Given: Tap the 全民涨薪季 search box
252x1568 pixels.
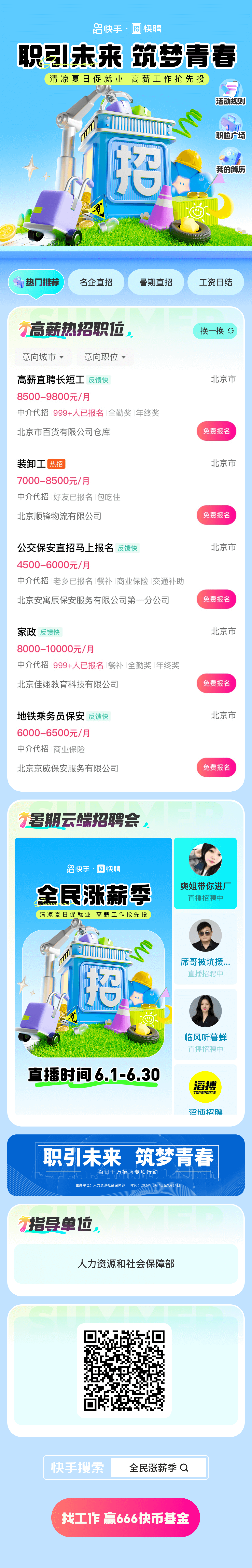Looking at the screenshot, I should pos(158,1468).
